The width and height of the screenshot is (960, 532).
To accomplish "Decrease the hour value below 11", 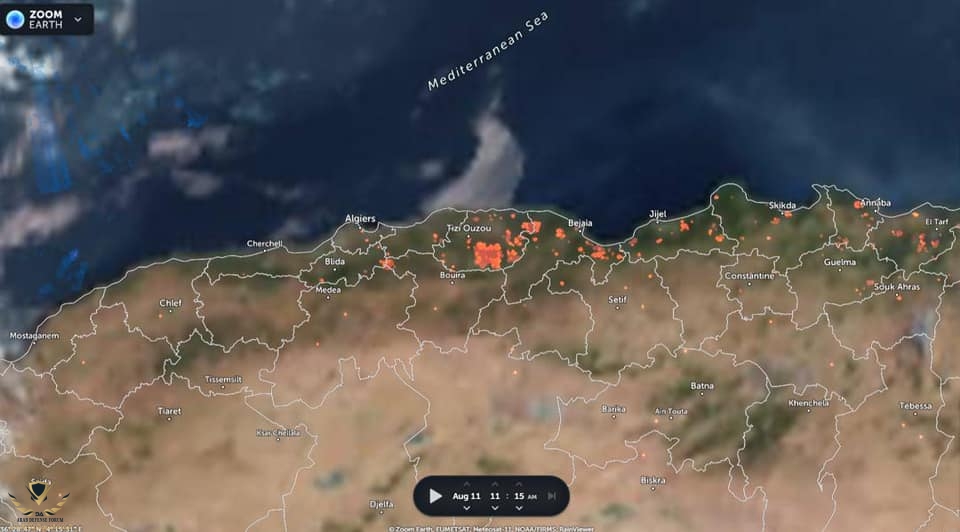I will pos(495,508).
